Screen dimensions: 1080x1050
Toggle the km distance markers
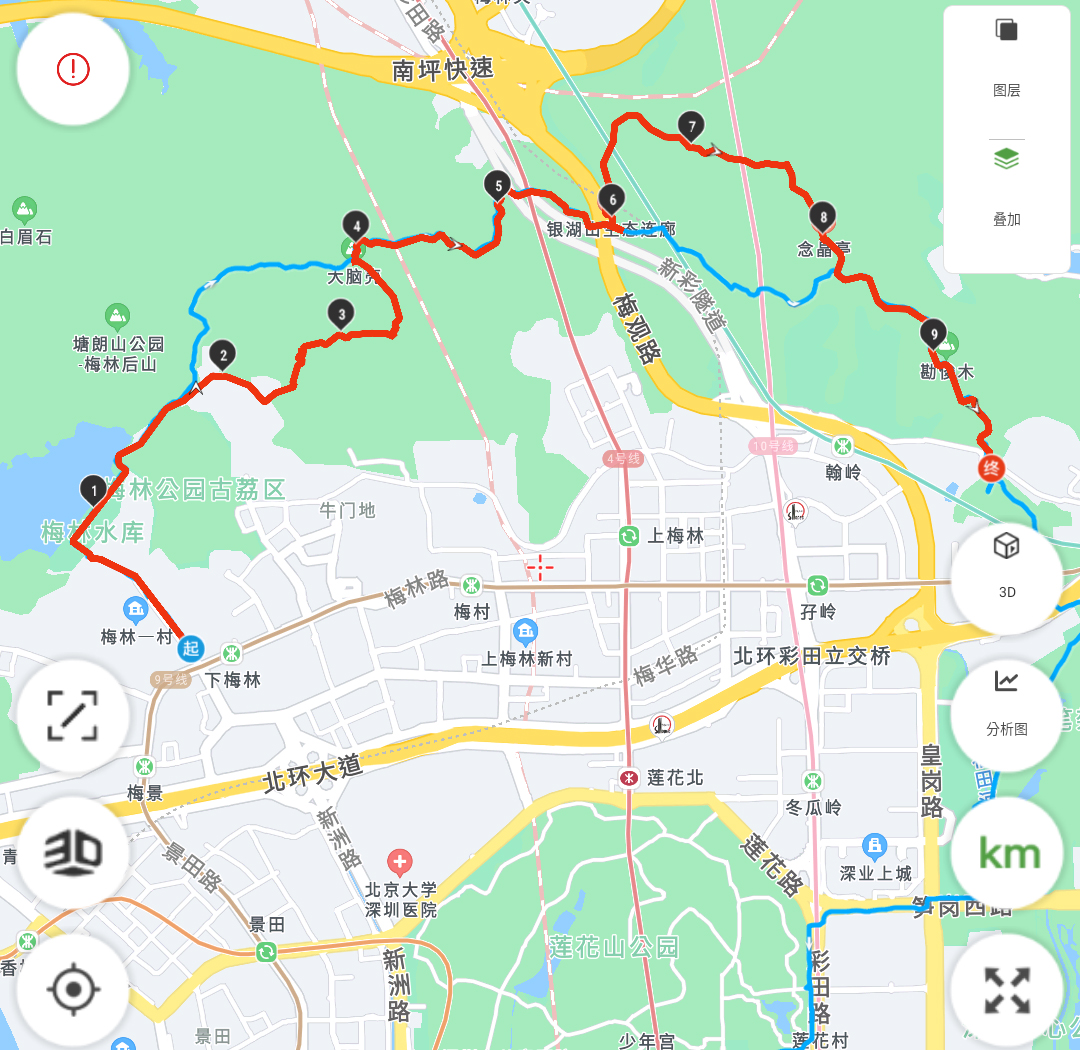click(x=1008, y=853)
